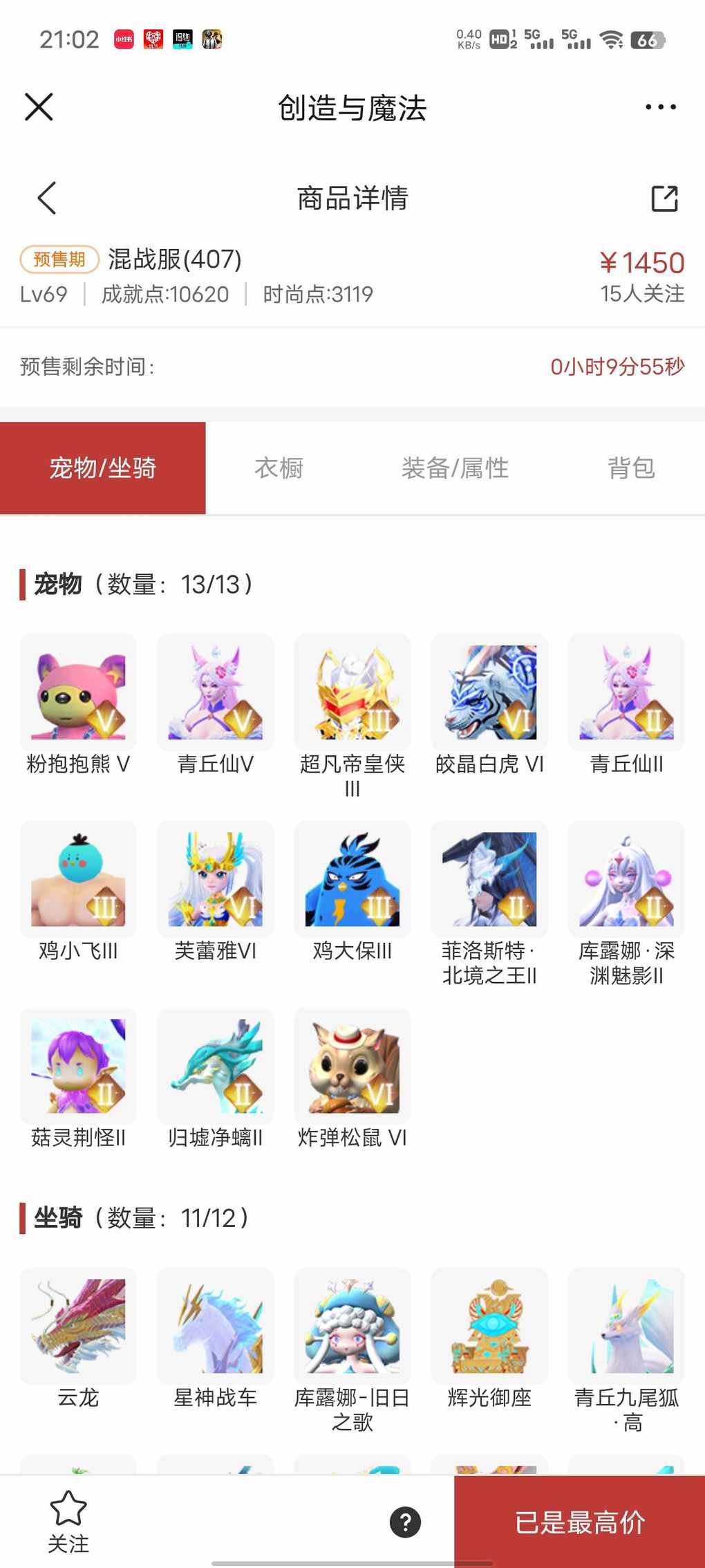Viewport: 705px width, 1568px height.
Task: Follow this listing with the 关注 star
Action: point(68,1520)
